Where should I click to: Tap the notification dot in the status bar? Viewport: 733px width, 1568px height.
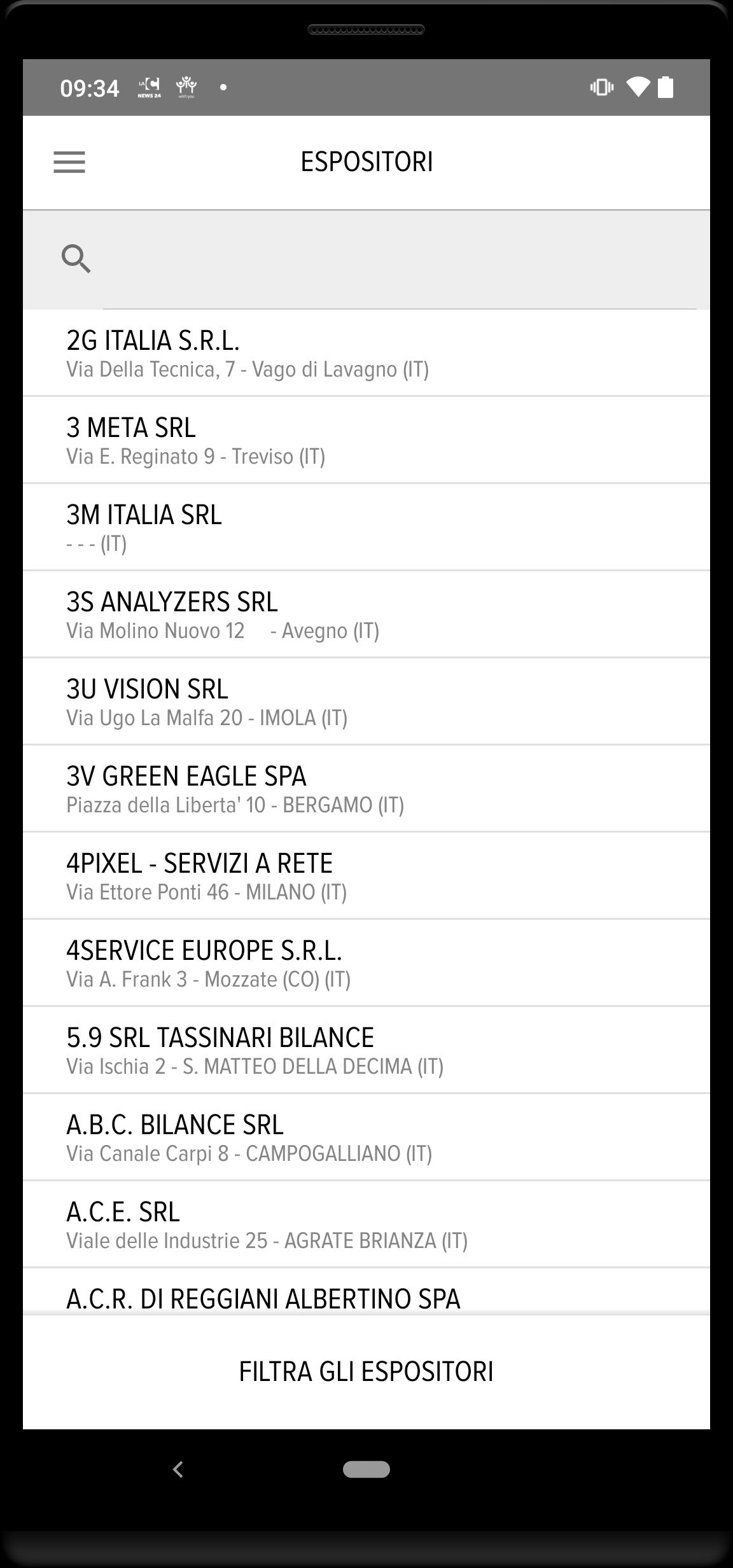[x=223, y=87]
